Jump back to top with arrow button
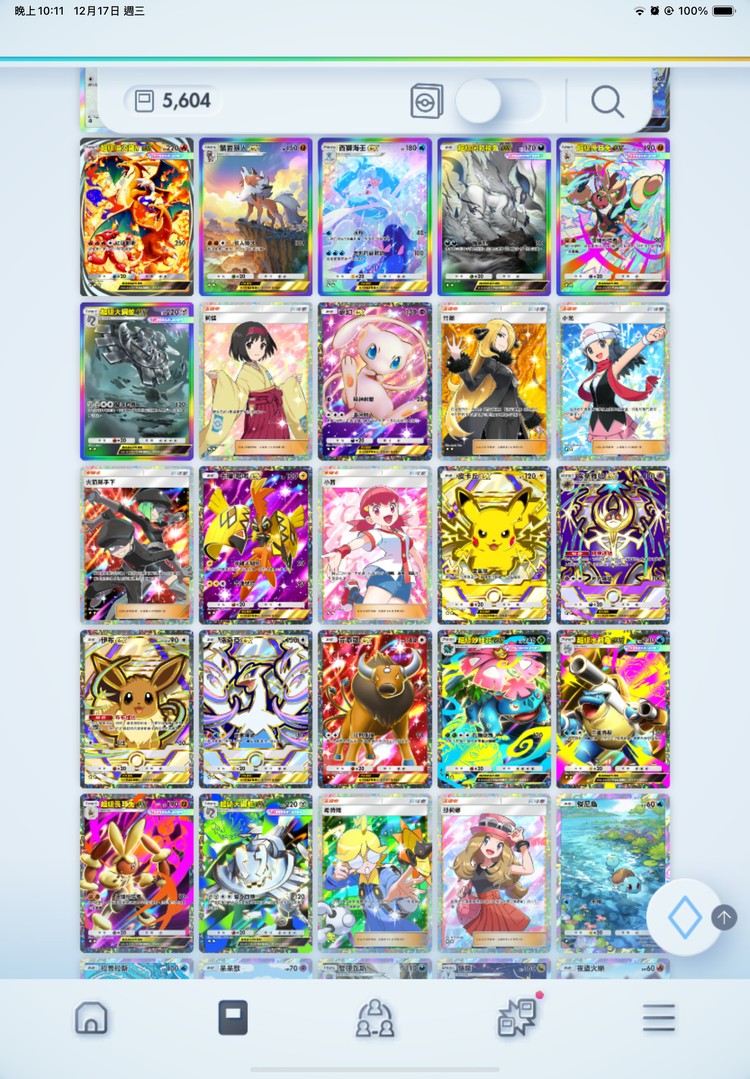Image resolution: width=750 pixels, height=1079 pixels. click(724, 916)
